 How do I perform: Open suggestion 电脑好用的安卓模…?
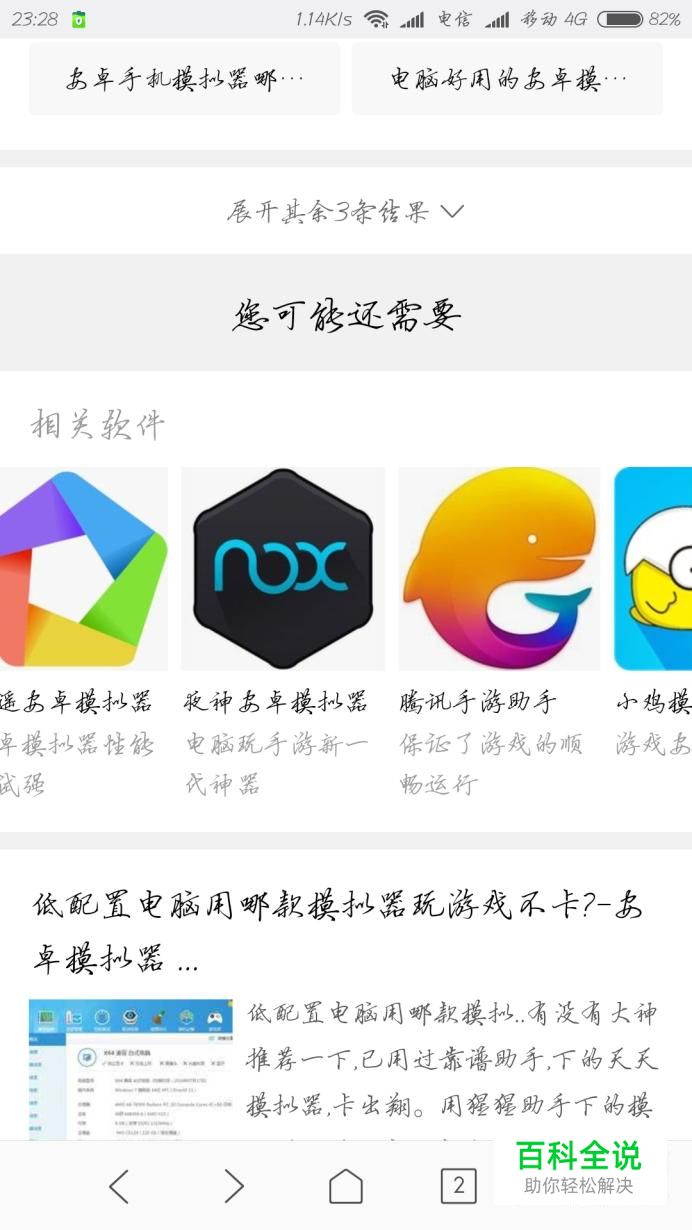point(507,79)
